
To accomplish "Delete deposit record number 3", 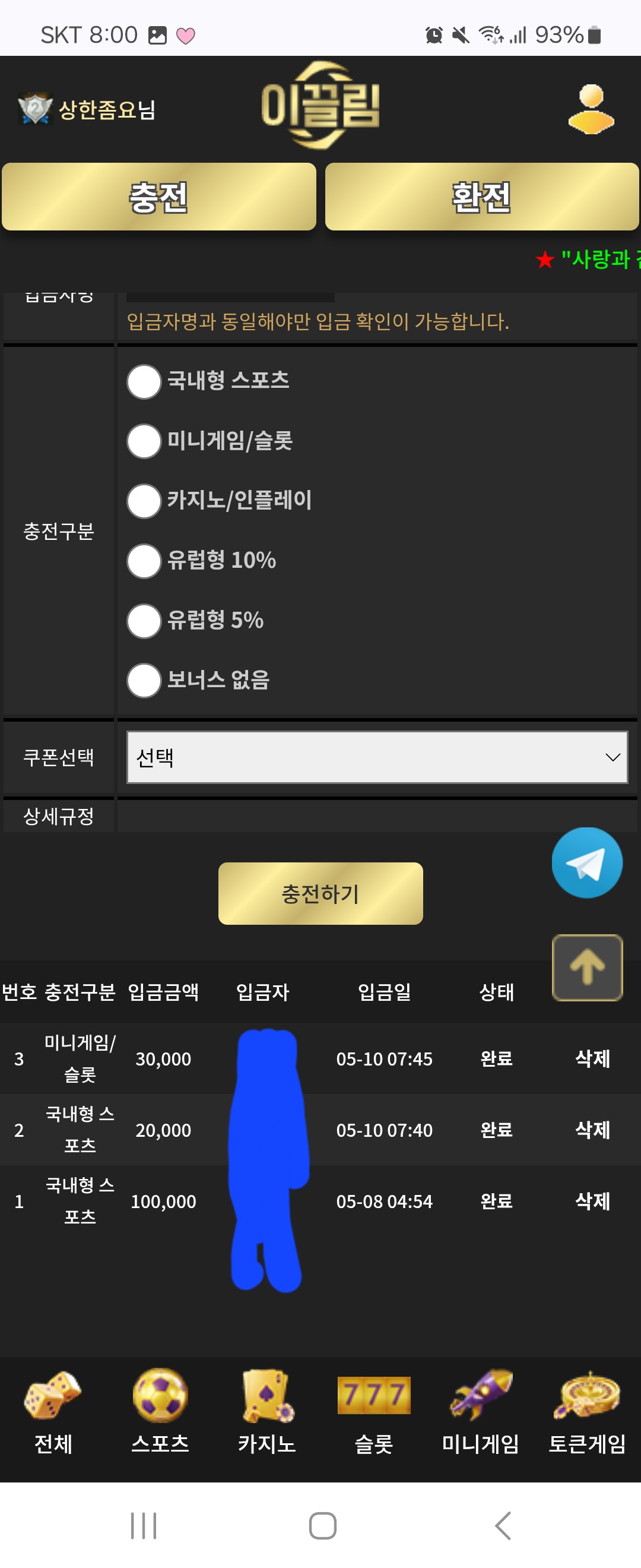I will (592, 1058).
